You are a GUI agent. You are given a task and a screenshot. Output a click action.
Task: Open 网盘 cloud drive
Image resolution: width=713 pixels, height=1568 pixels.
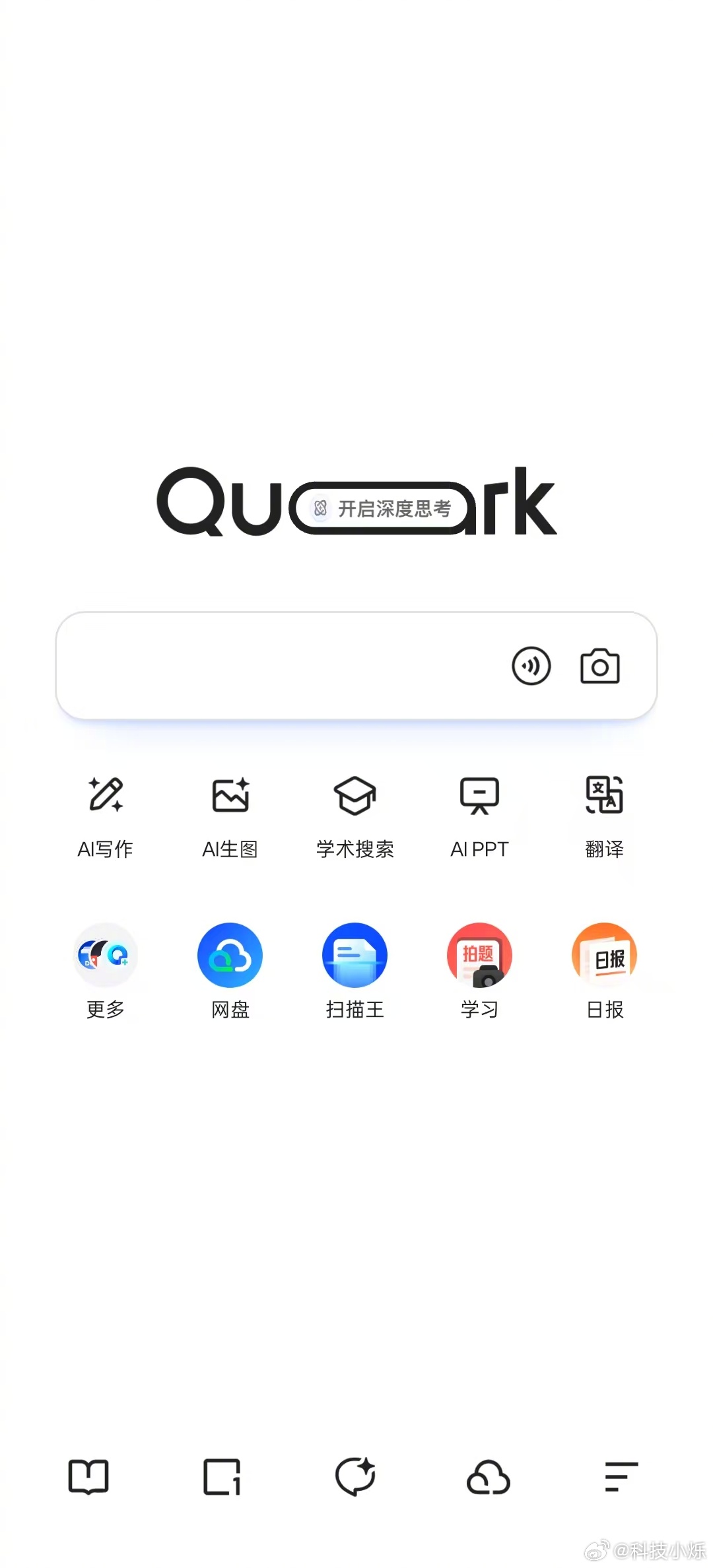pyautogui.click(x=230, y=971)
